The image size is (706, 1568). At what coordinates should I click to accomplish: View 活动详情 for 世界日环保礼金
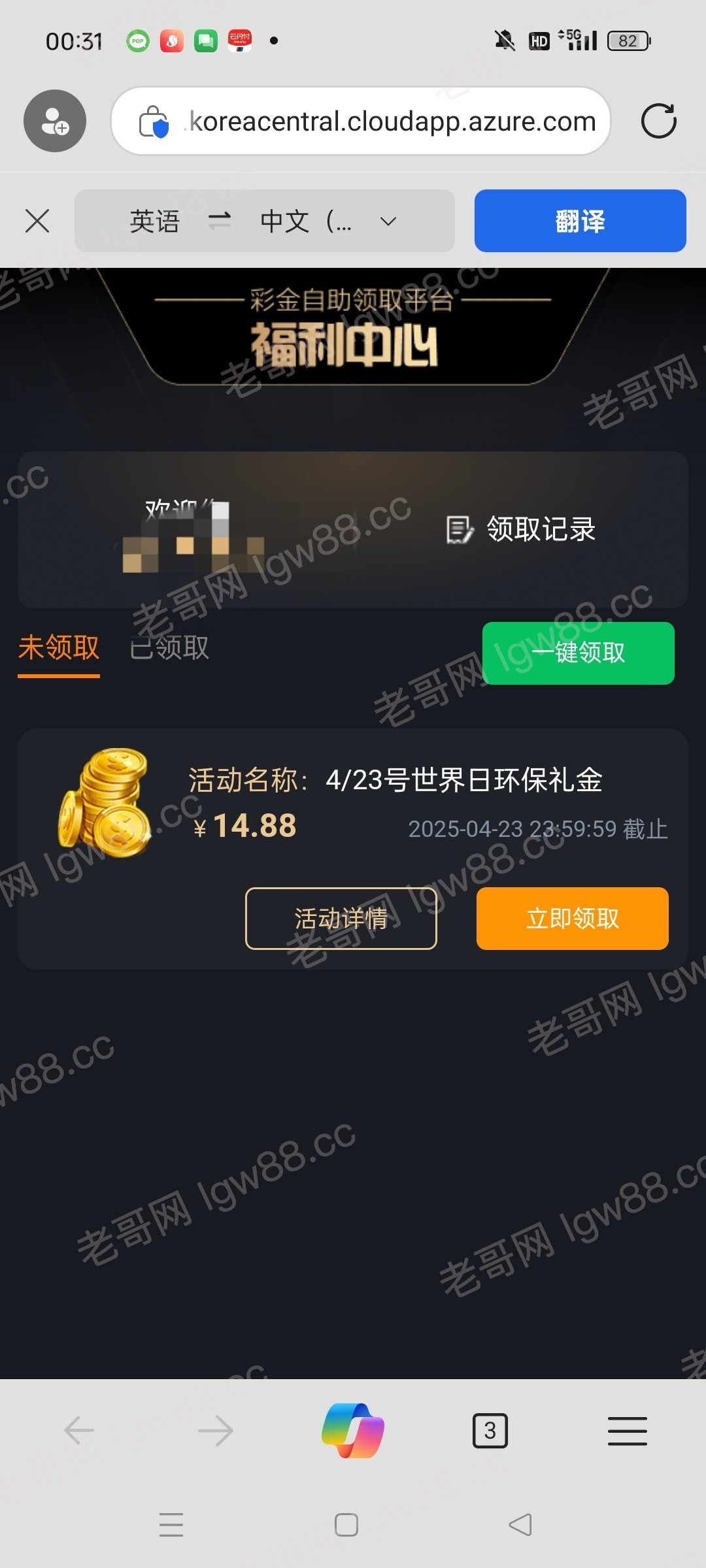tap(341, 918)
